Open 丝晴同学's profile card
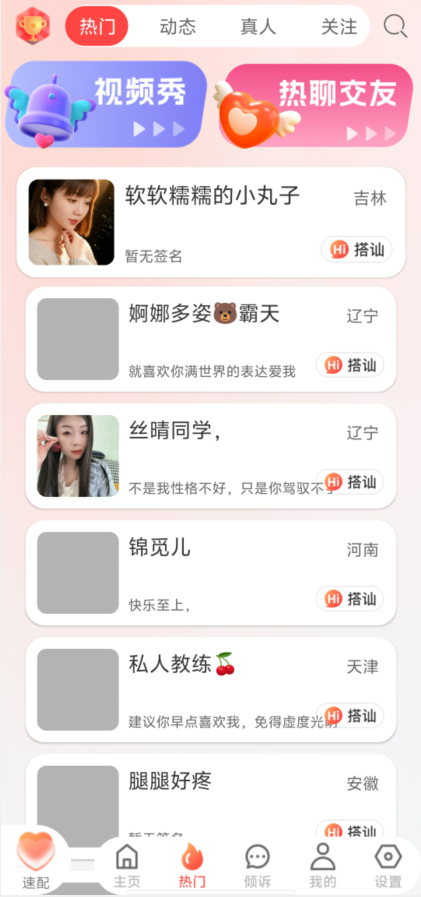421x897 pixels. point(211,456)
